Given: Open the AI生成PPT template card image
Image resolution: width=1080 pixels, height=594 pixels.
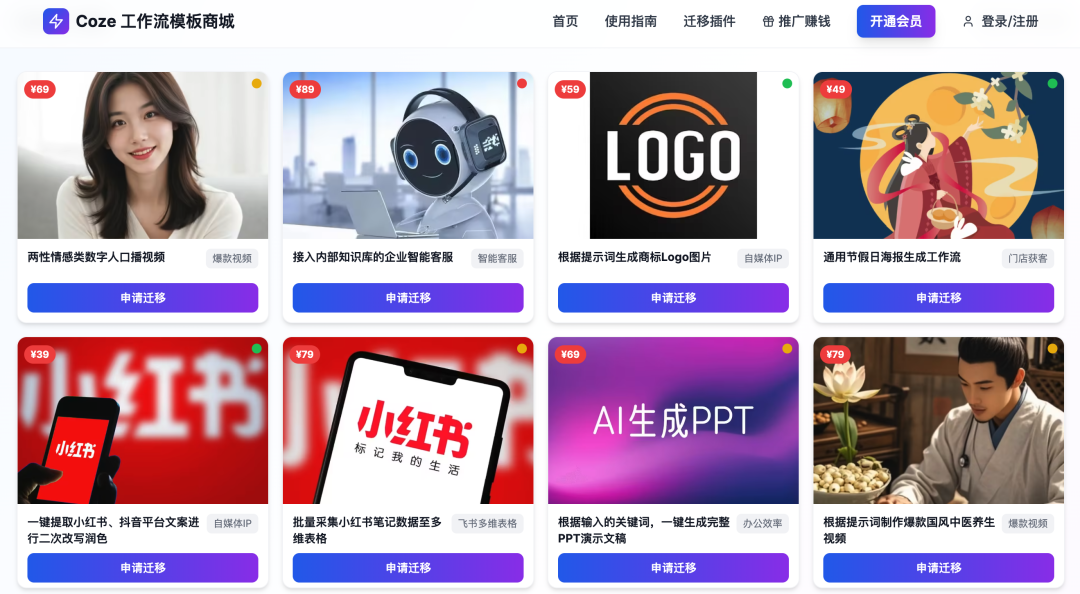Looking at the screenshot, I should tap(673, 421).
